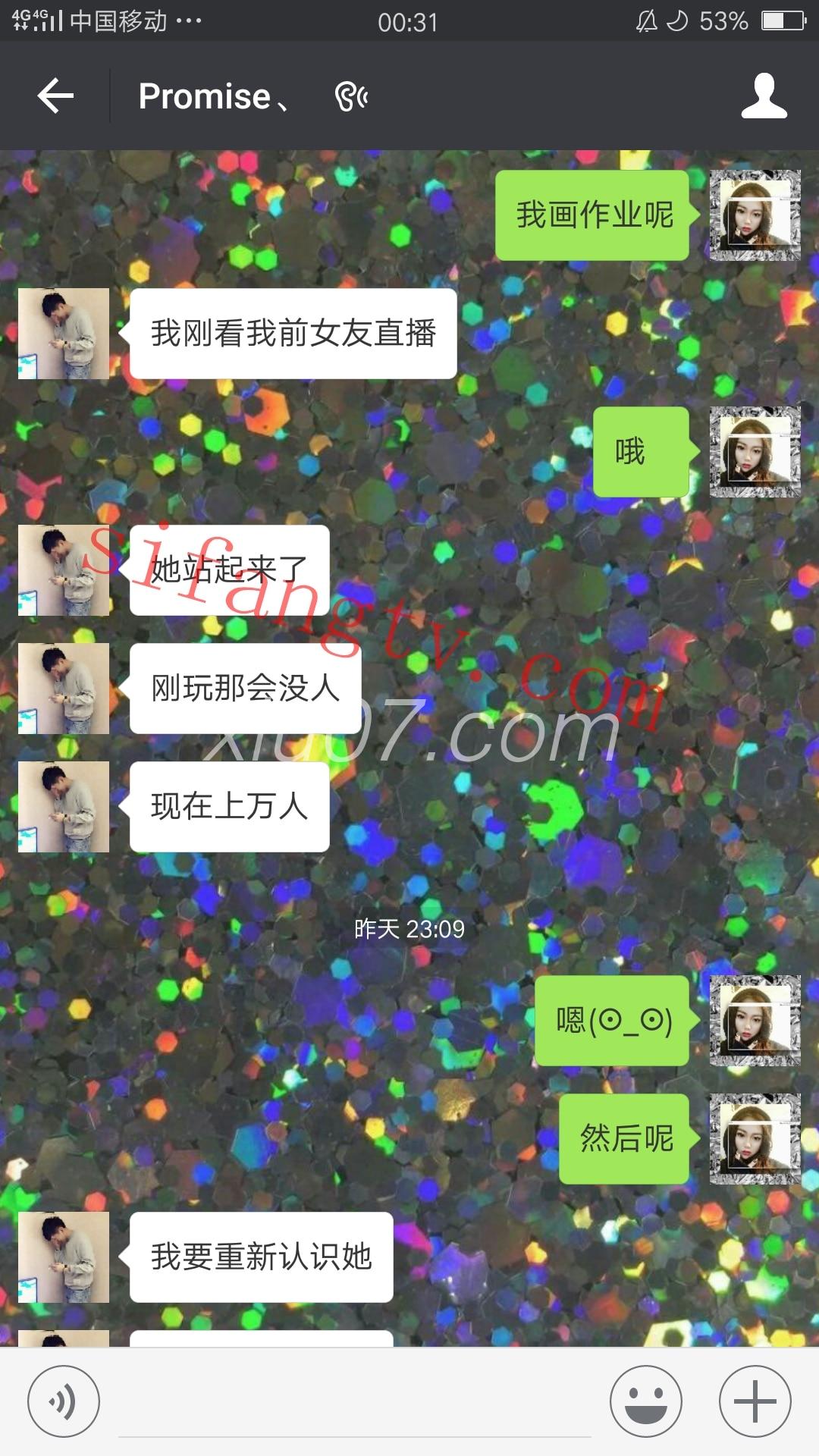Image resolution: width=819 pixels, height=1456 pixels.
Task: Open my avatar next to 我画作业呢
Action: (755, 215)
